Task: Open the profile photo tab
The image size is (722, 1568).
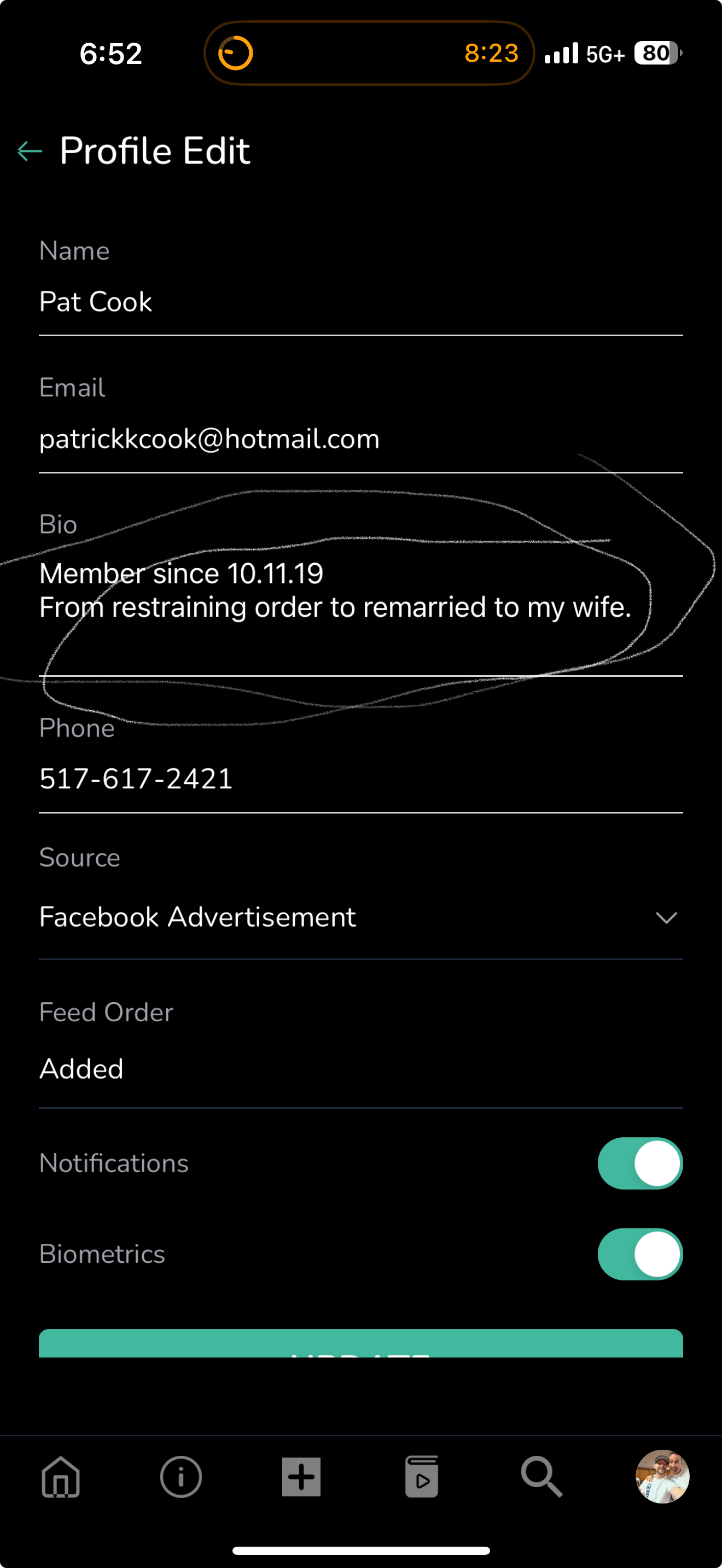Action: 662,1477
